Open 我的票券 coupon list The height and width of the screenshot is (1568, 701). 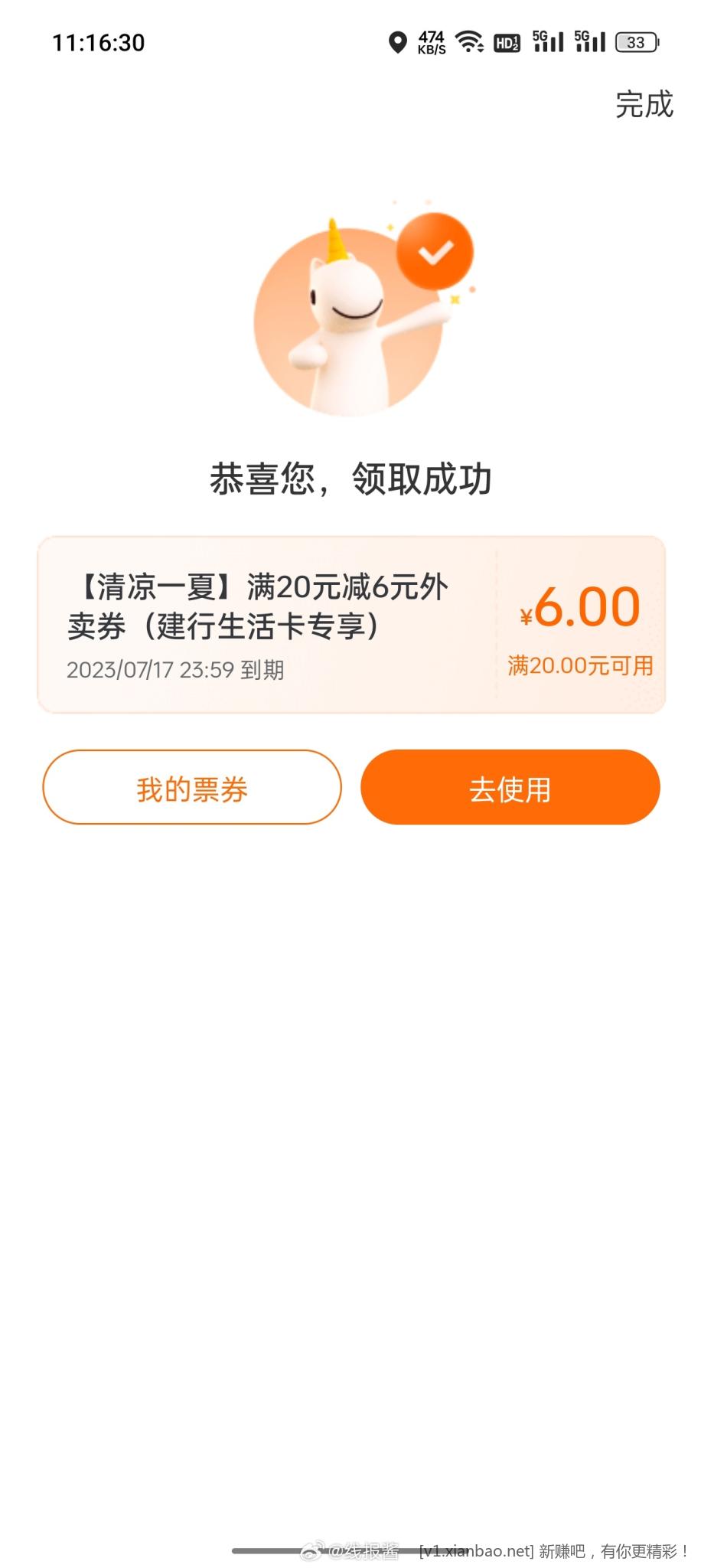(x=192, y=788)
